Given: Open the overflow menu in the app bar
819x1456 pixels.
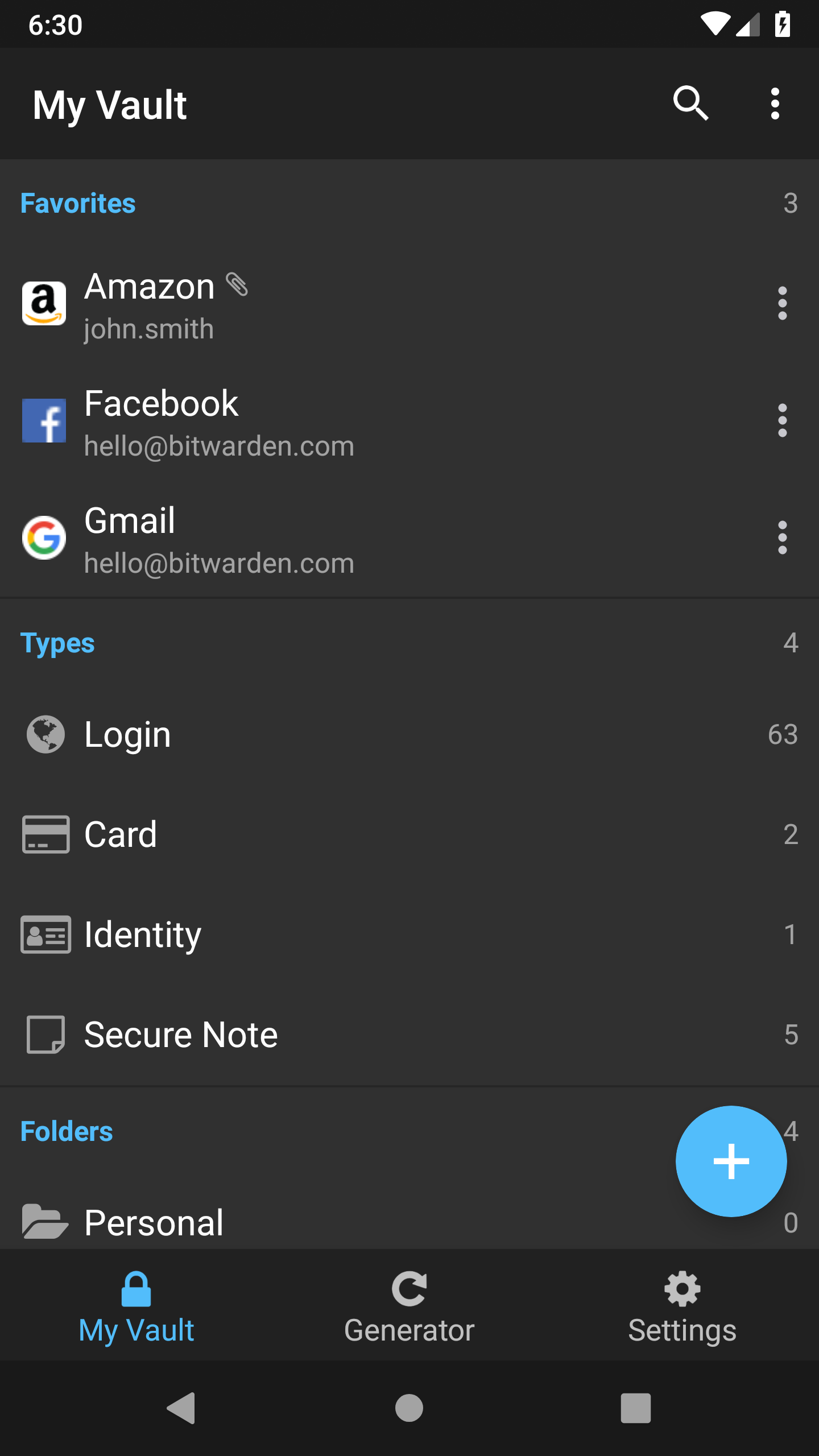Looking at the screenshot, I should [775, 104].
